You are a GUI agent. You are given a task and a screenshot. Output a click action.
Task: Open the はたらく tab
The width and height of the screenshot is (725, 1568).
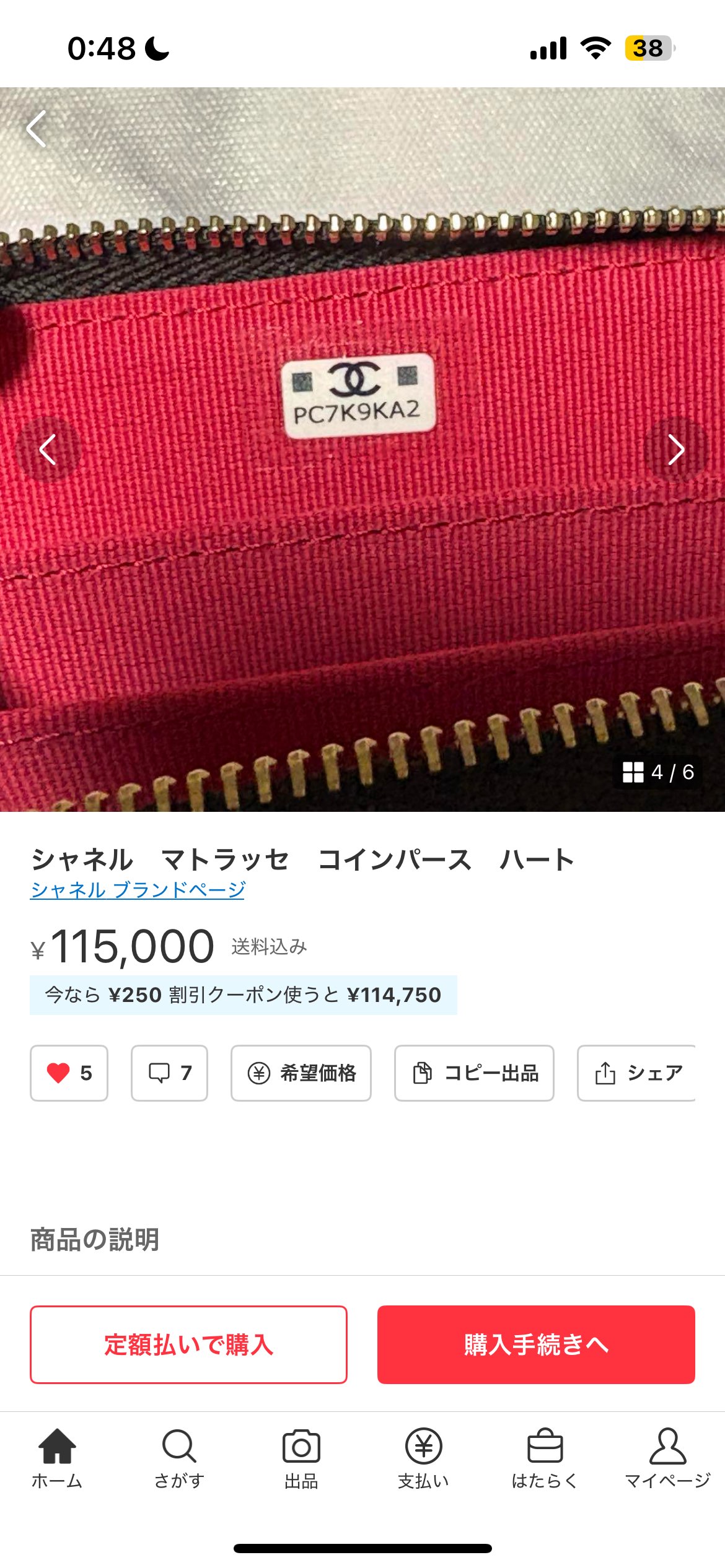(x=545, y=1458)
